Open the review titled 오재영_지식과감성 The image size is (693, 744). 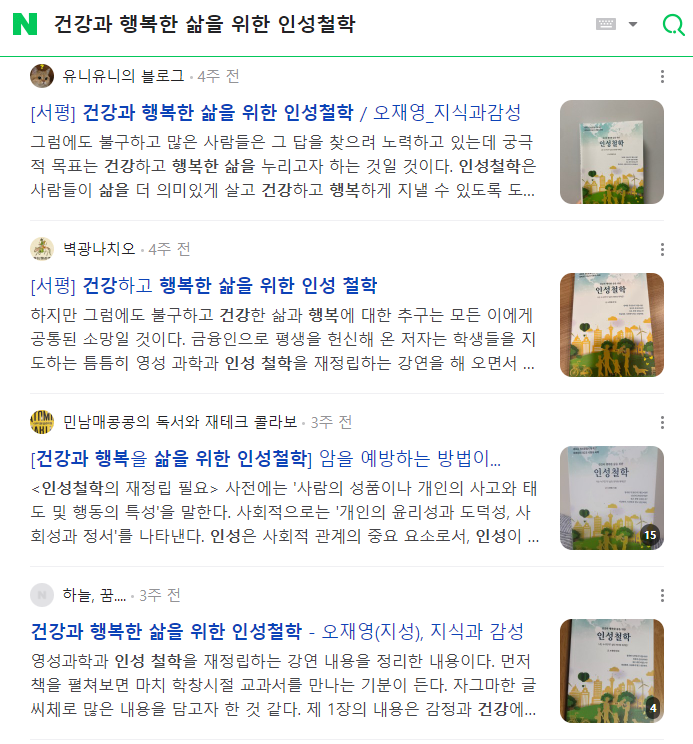tap(276, 112)
